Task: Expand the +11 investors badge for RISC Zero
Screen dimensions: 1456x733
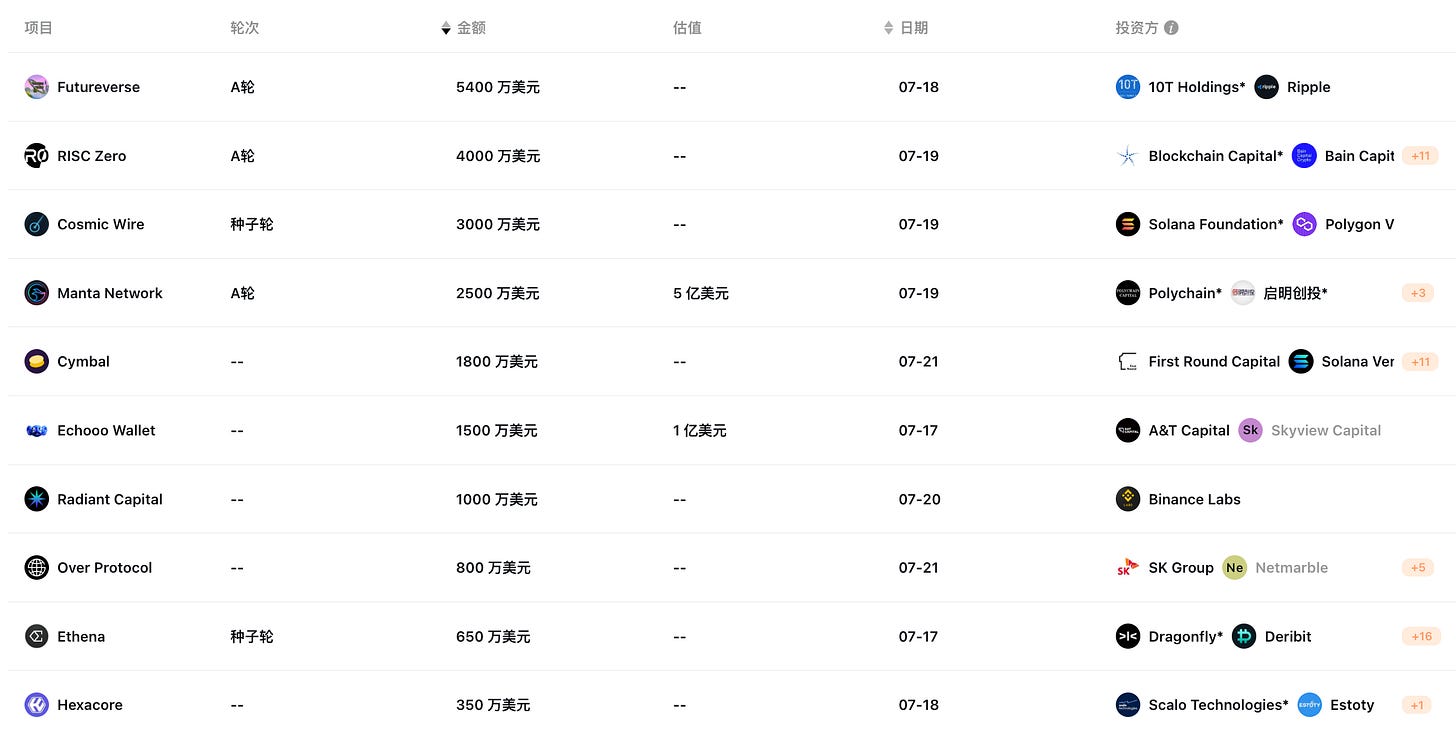Action: (1420, 156)
